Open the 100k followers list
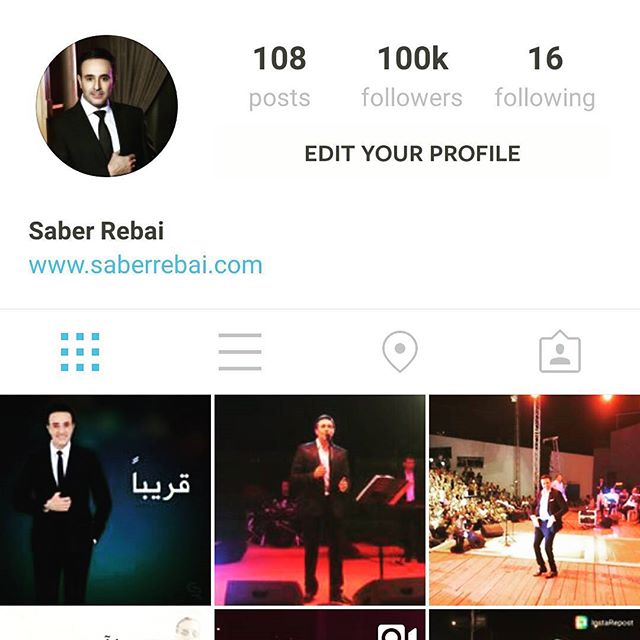This screenshot has height=640, width=640. [412, 76]
